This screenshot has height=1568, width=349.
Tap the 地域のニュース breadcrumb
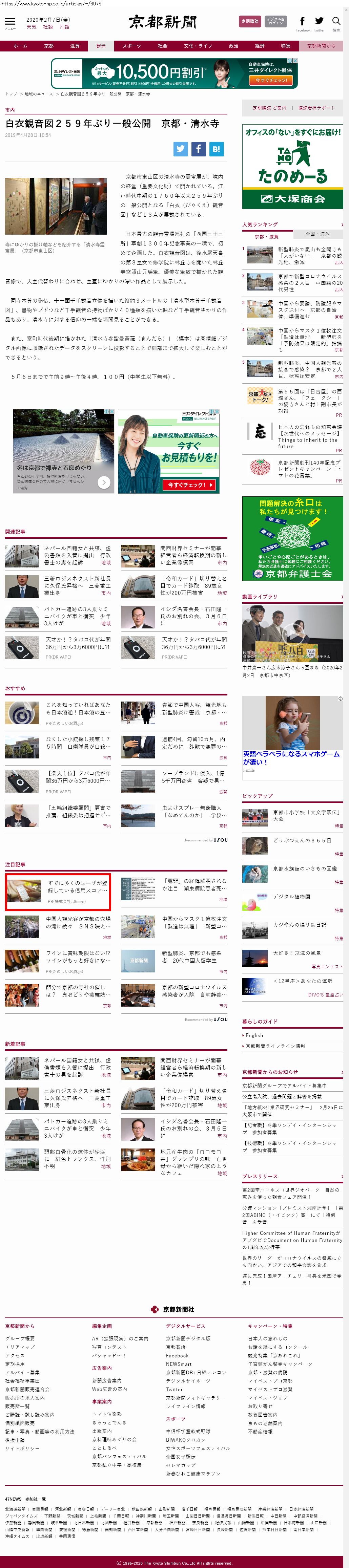point(38,94)
